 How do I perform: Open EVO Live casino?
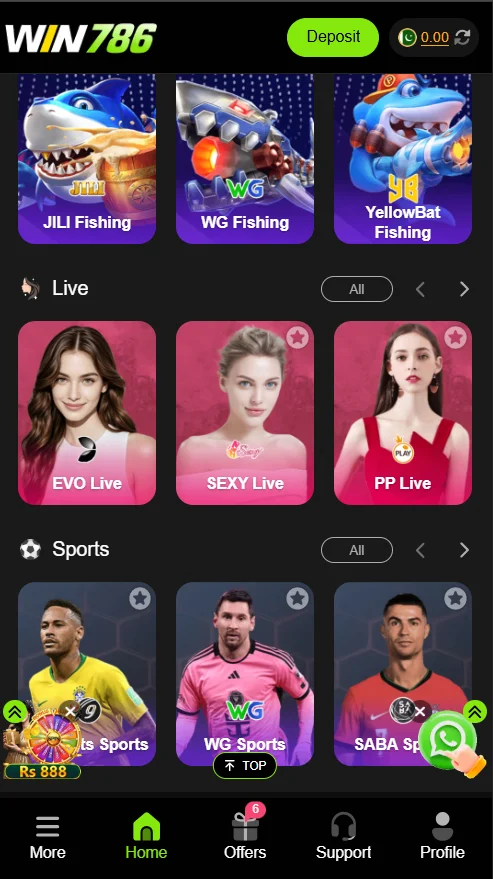87,413
